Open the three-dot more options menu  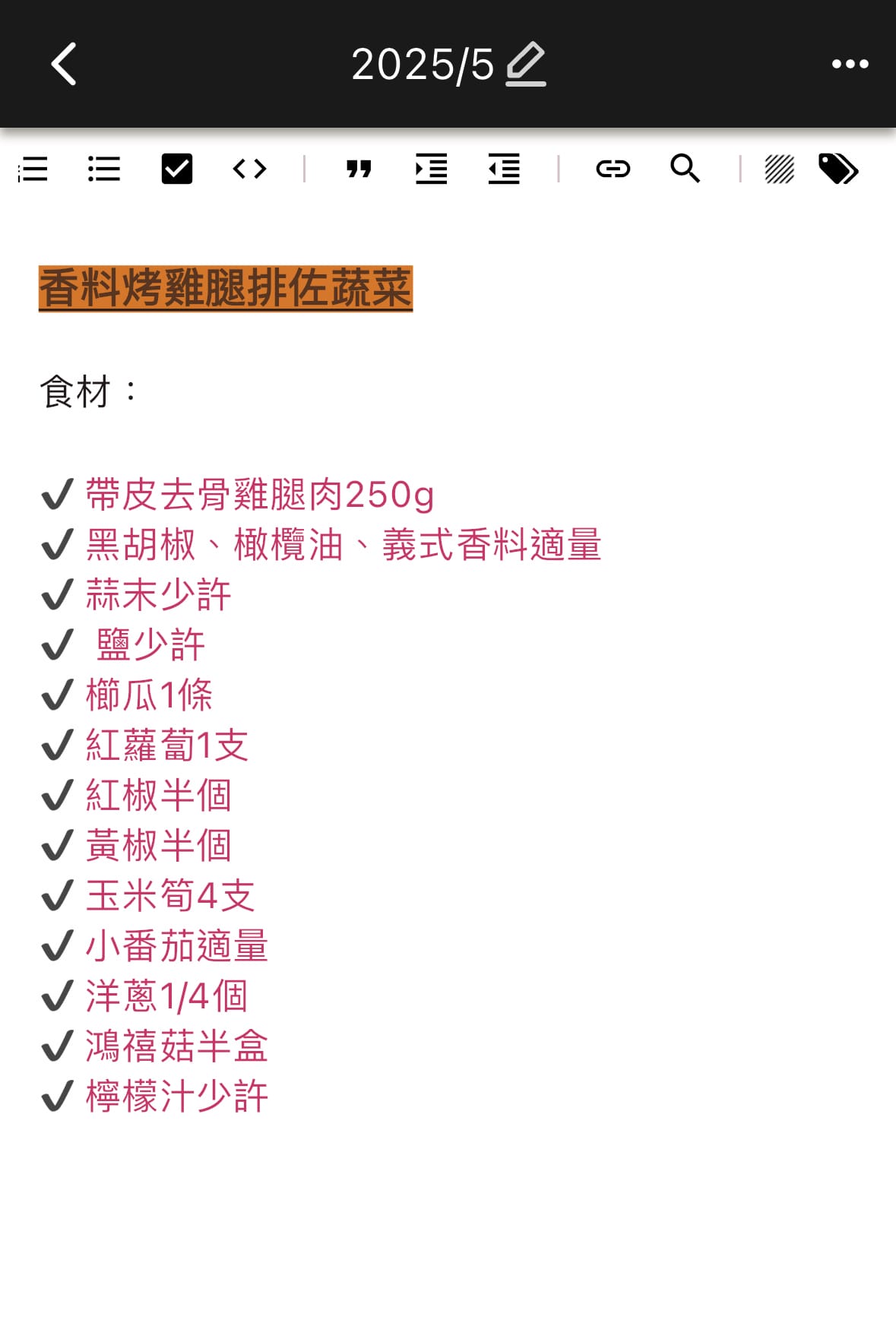[848, 64]
